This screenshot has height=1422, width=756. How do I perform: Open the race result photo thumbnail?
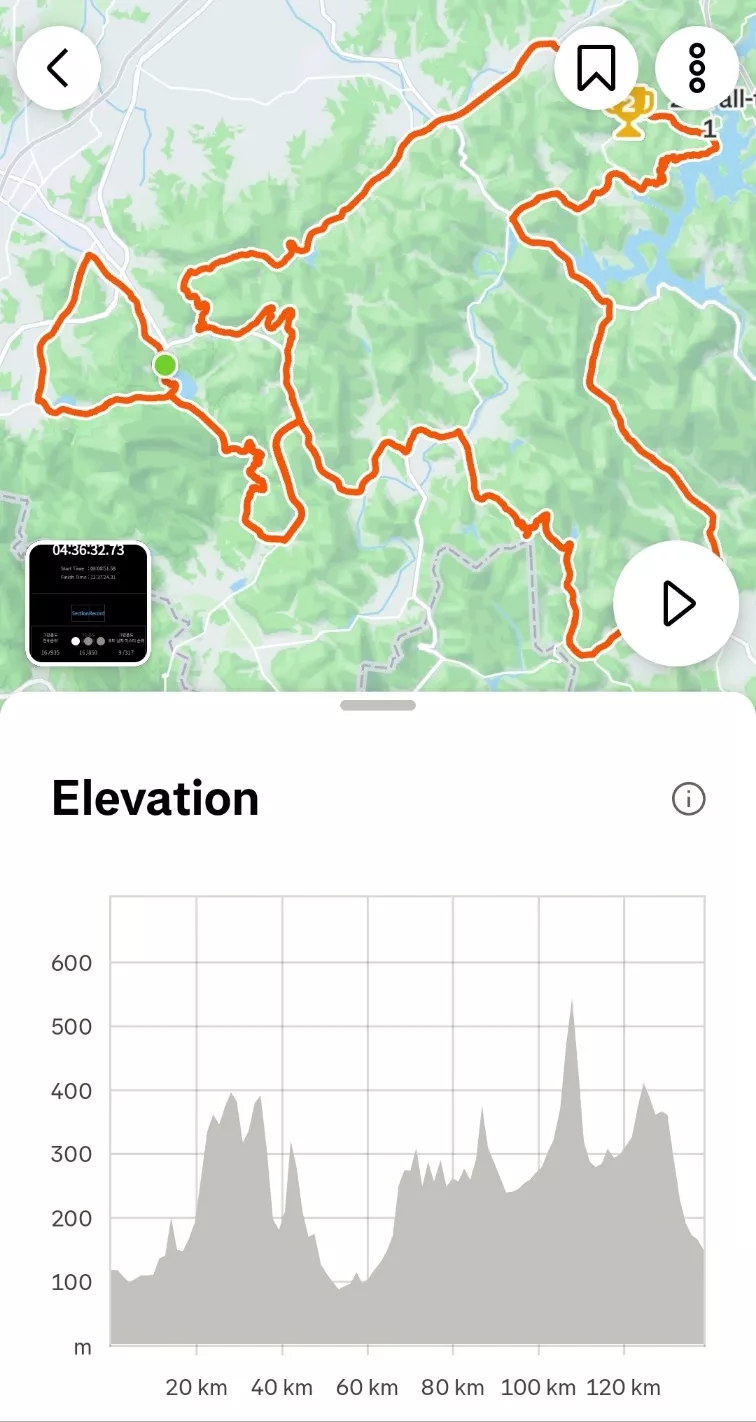tap(88, 604)
